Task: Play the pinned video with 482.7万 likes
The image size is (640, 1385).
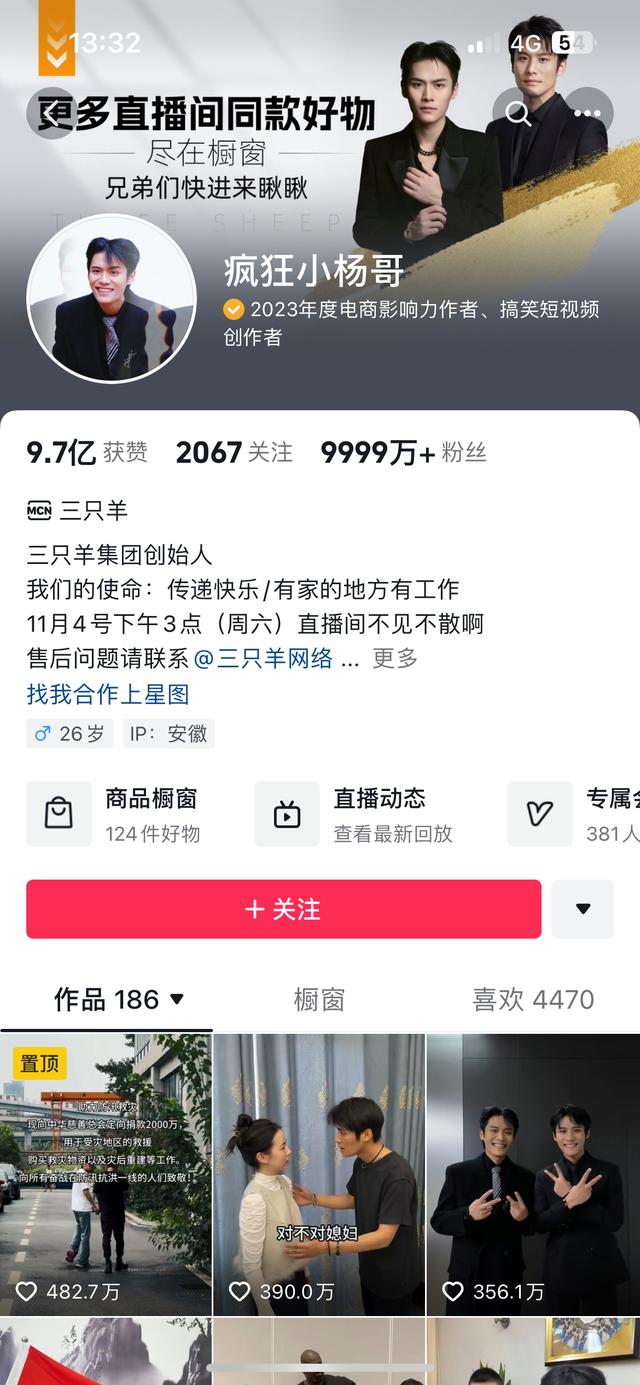Action: point(105,1175)
